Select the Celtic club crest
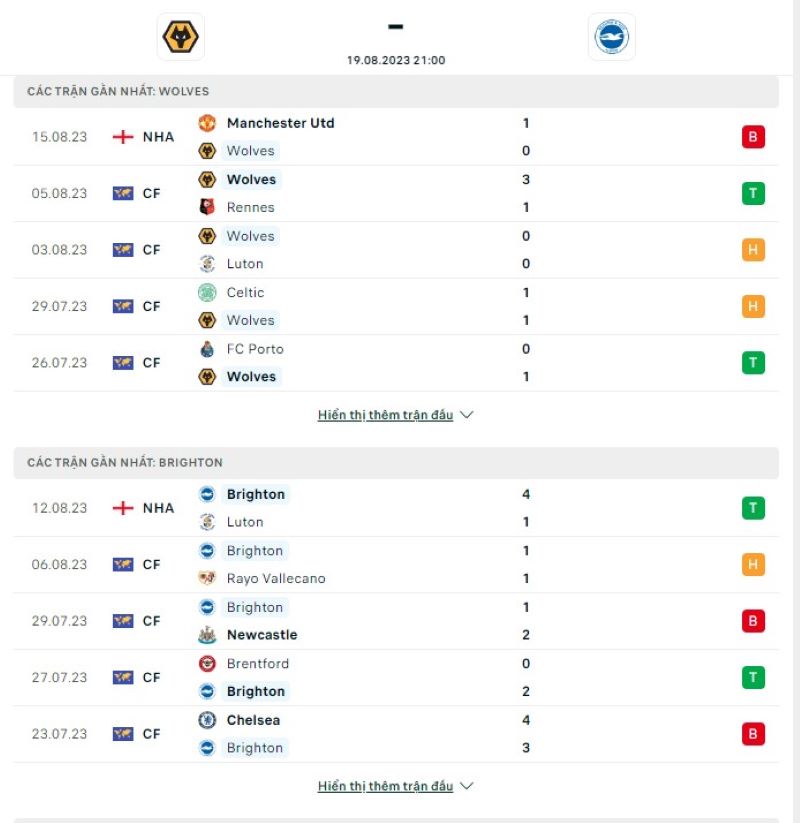Image resolution: width=800 pixels, height=823 pixels. coord(206,293)
